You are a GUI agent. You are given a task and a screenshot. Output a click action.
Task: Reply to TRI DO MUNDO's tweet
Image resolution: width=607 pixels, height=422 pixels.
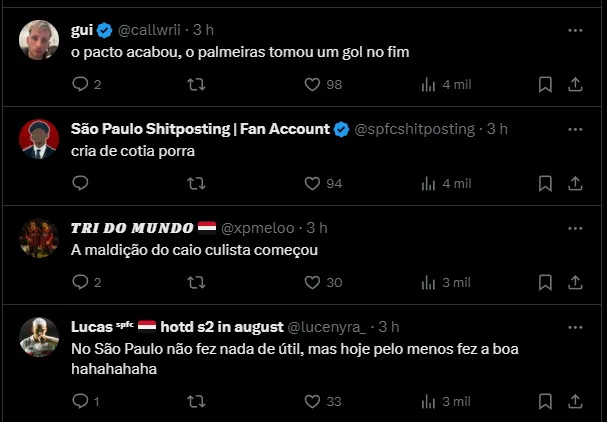[81, 282]
